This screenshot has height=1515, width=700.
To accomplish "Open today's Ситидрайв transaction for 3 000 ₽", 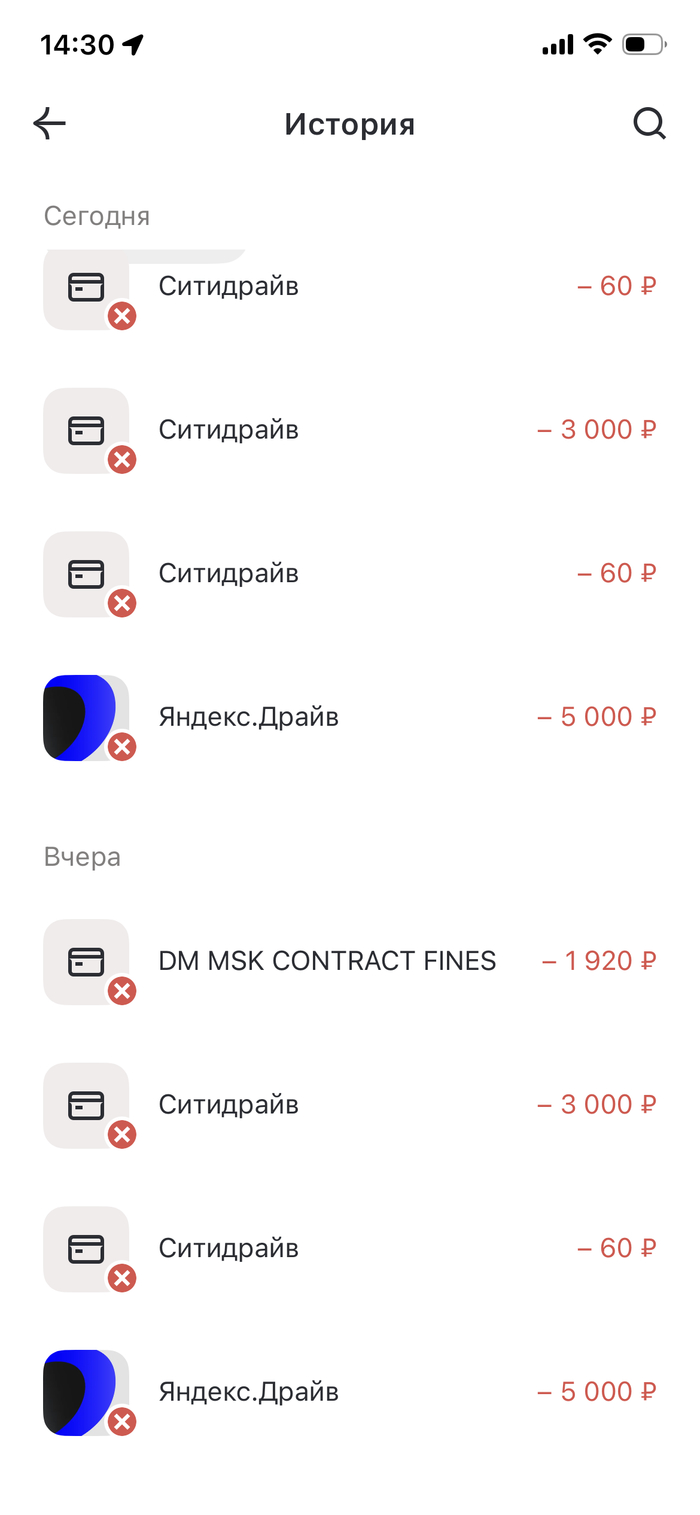I will pos(350,430).
